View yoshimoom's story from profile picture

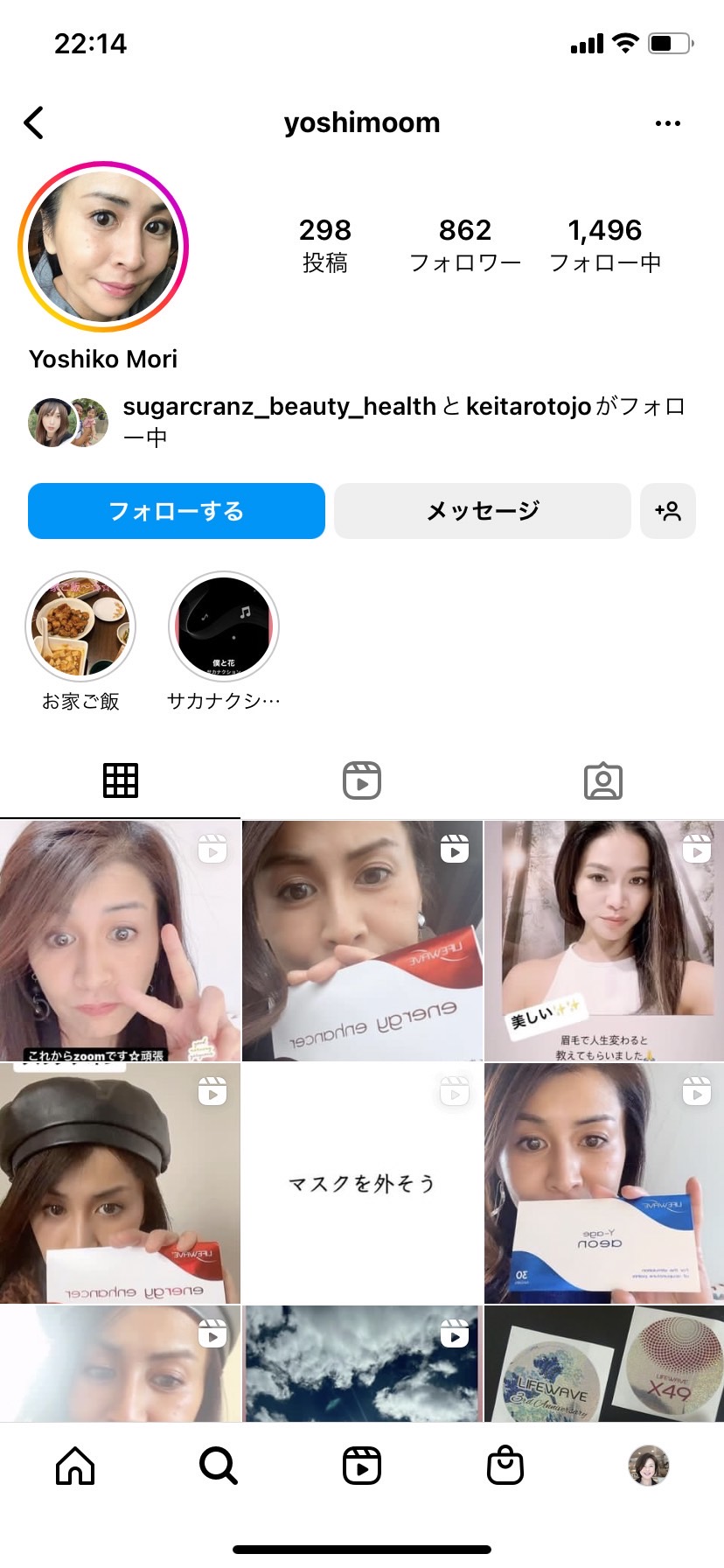(x=103, y=247)
